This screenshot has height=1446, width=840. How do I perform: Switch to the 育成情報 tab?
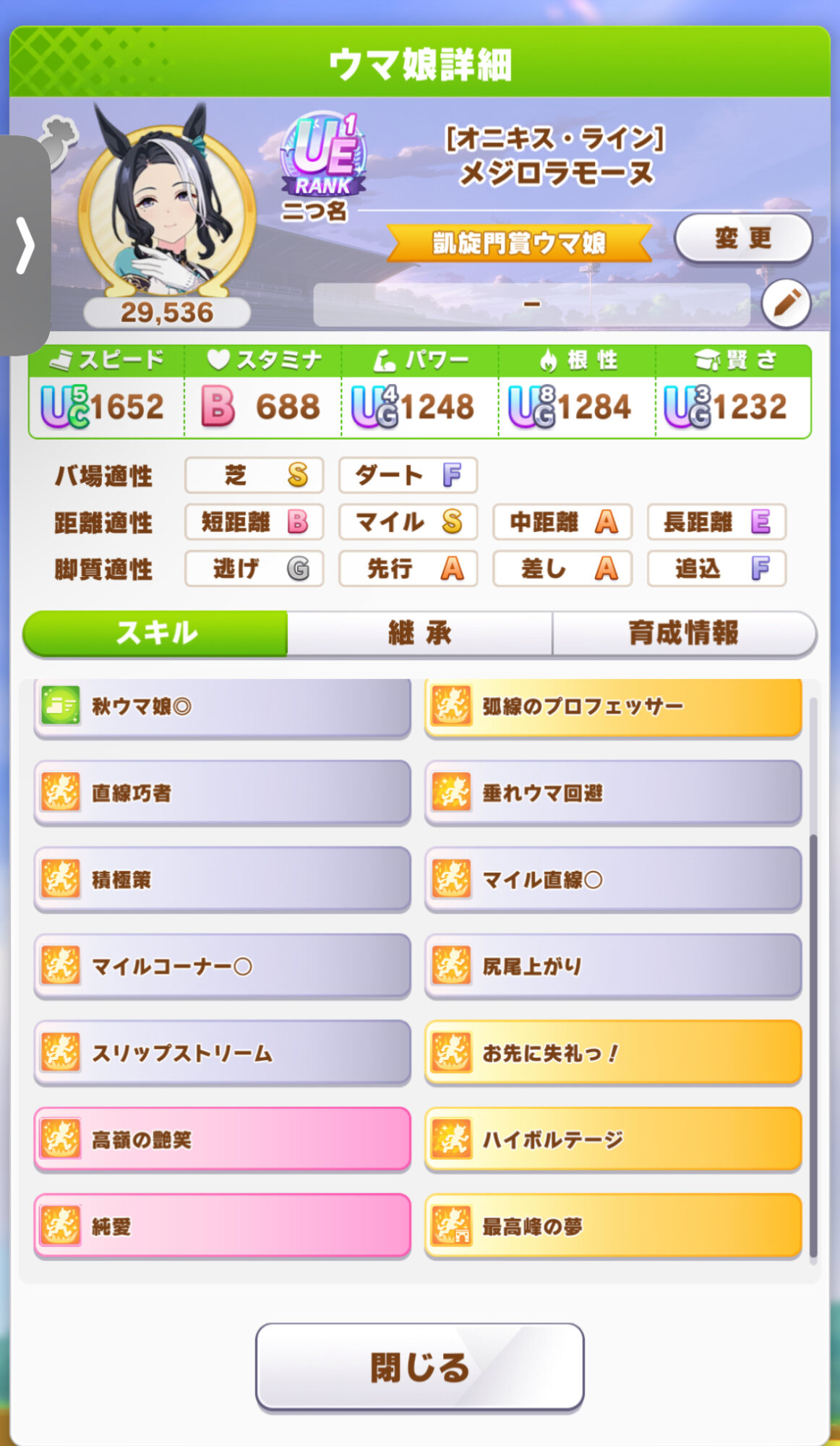[x=683, y=633]
